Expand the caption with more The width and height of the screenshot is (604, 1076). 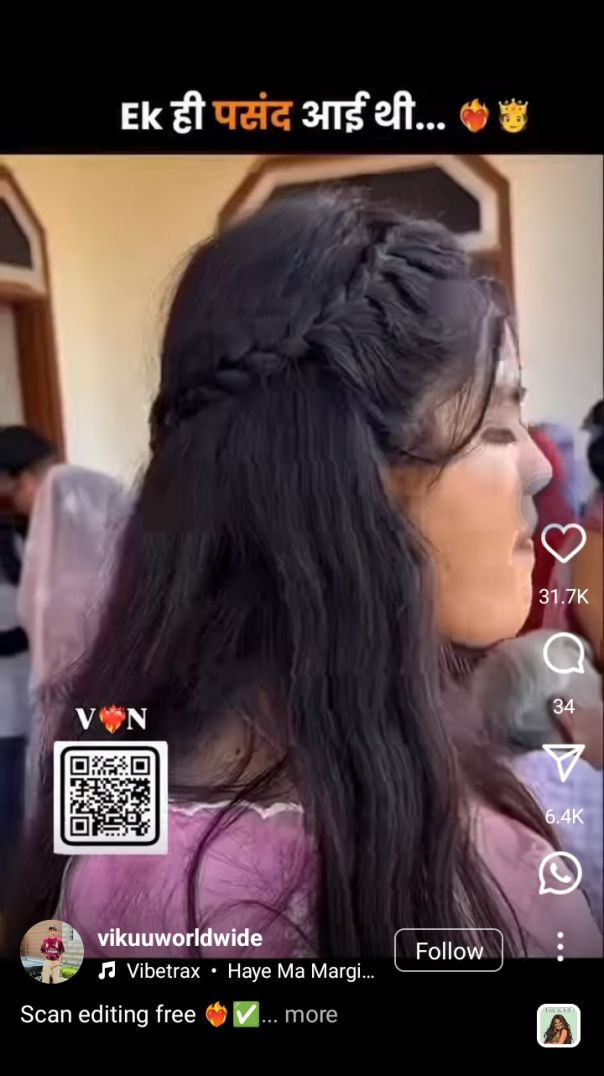coord(311,1014)
